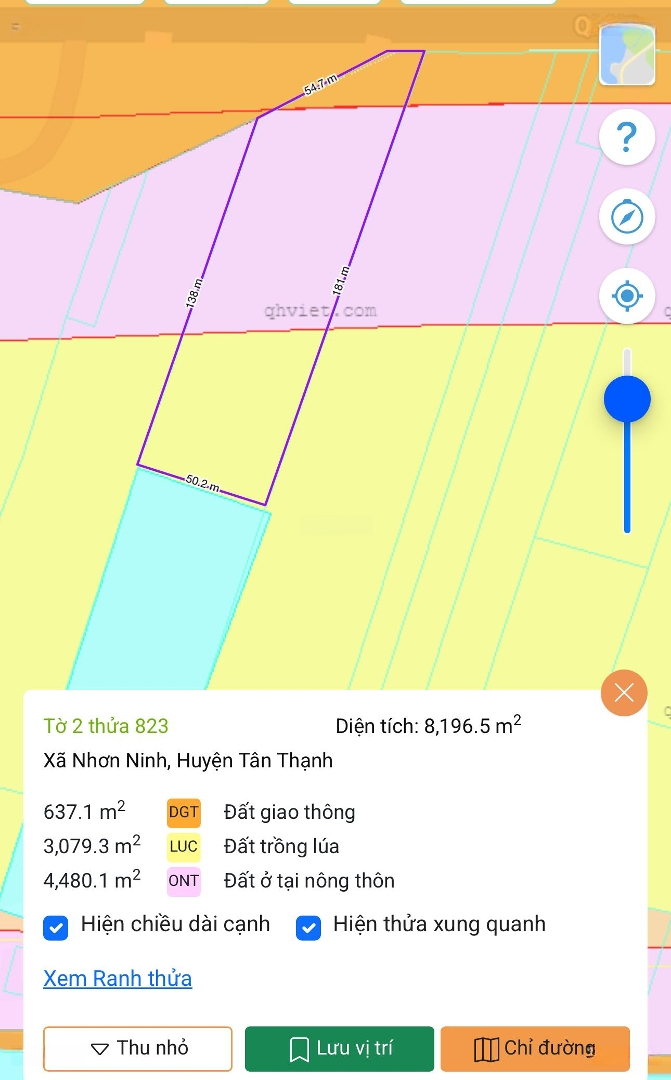
Task: Save location with Lưu vị trí
Action: (339, 1048)
